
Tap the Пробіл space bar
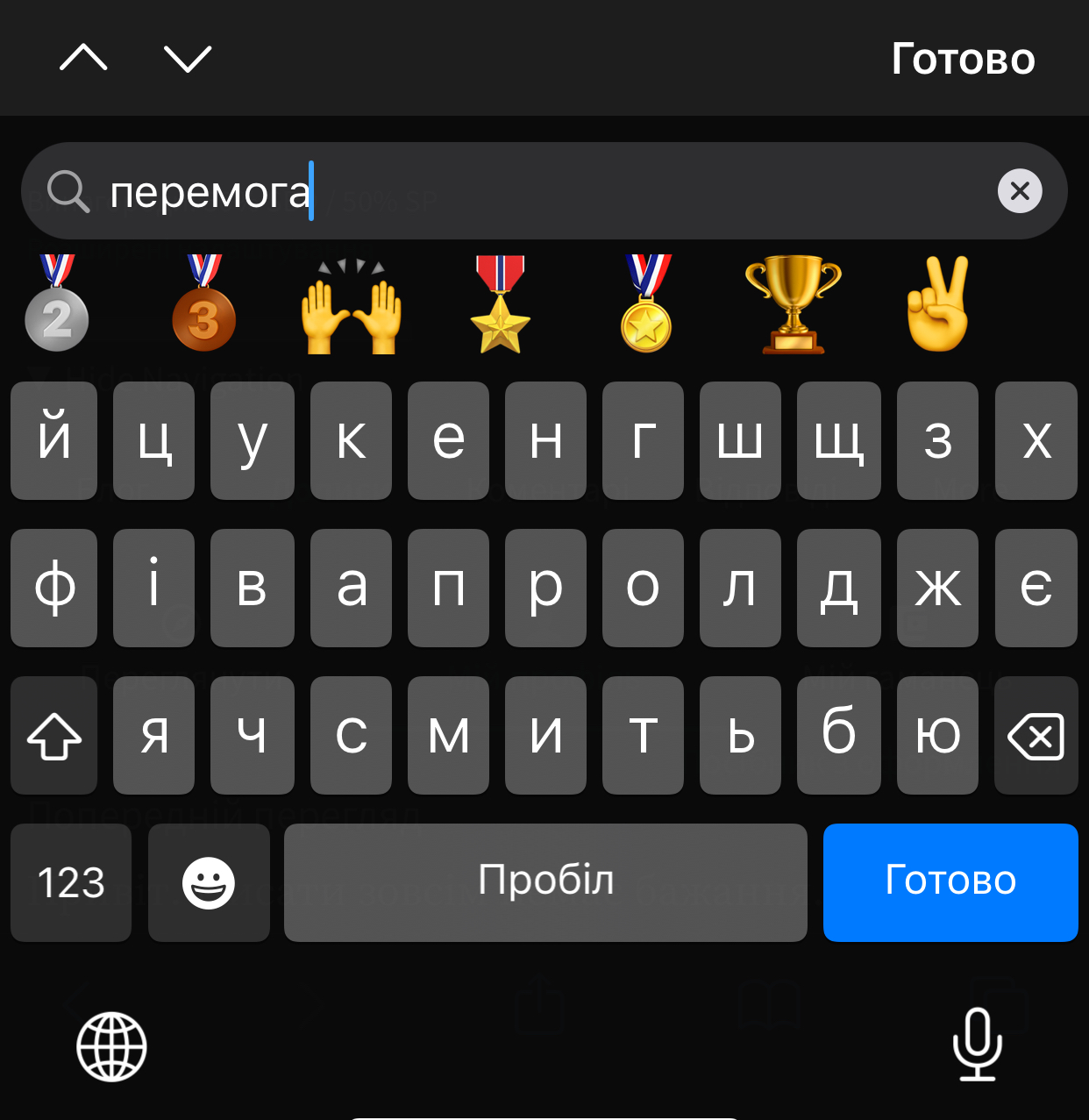point(545,882)
